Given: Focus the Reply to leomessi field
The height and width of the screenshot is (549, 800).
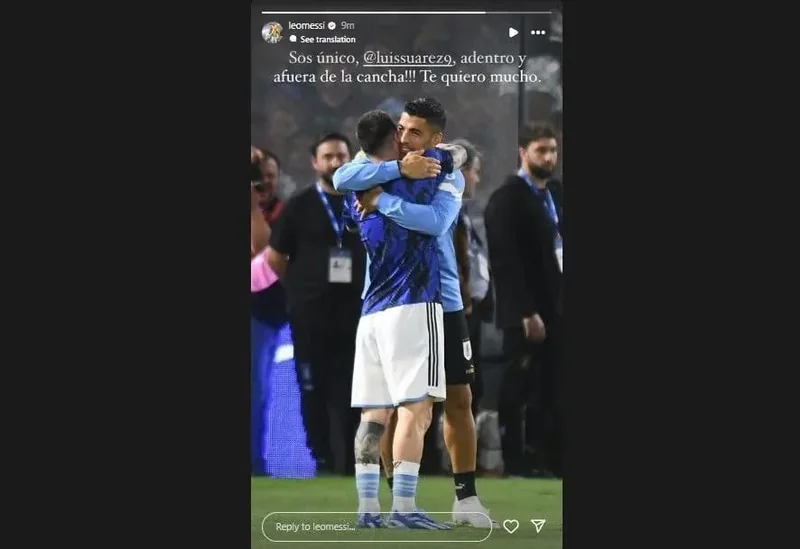Looking at the screenshot, I should pyautogui.click(x=376, y=526).
